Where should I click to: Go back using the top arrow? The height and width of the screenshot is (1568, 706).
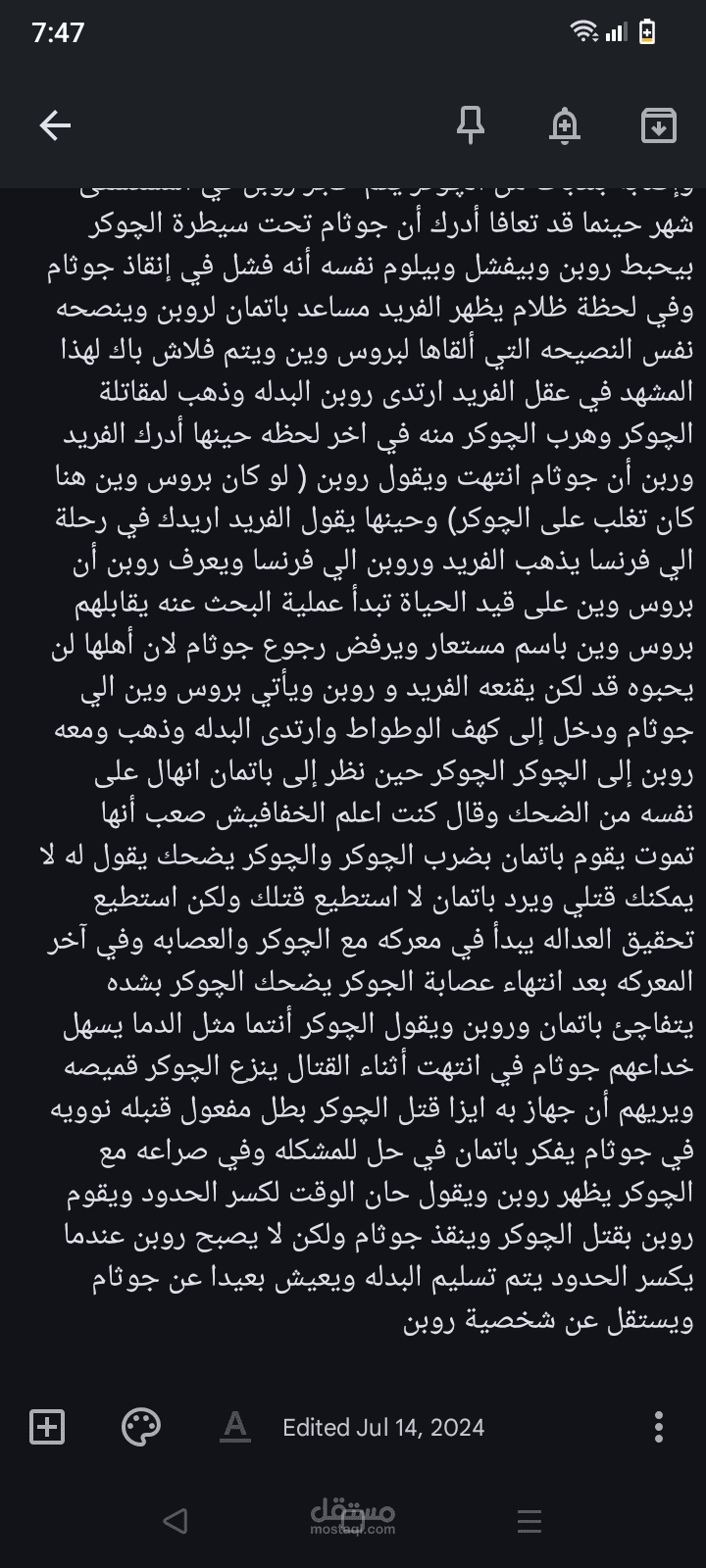click(55, 125)
